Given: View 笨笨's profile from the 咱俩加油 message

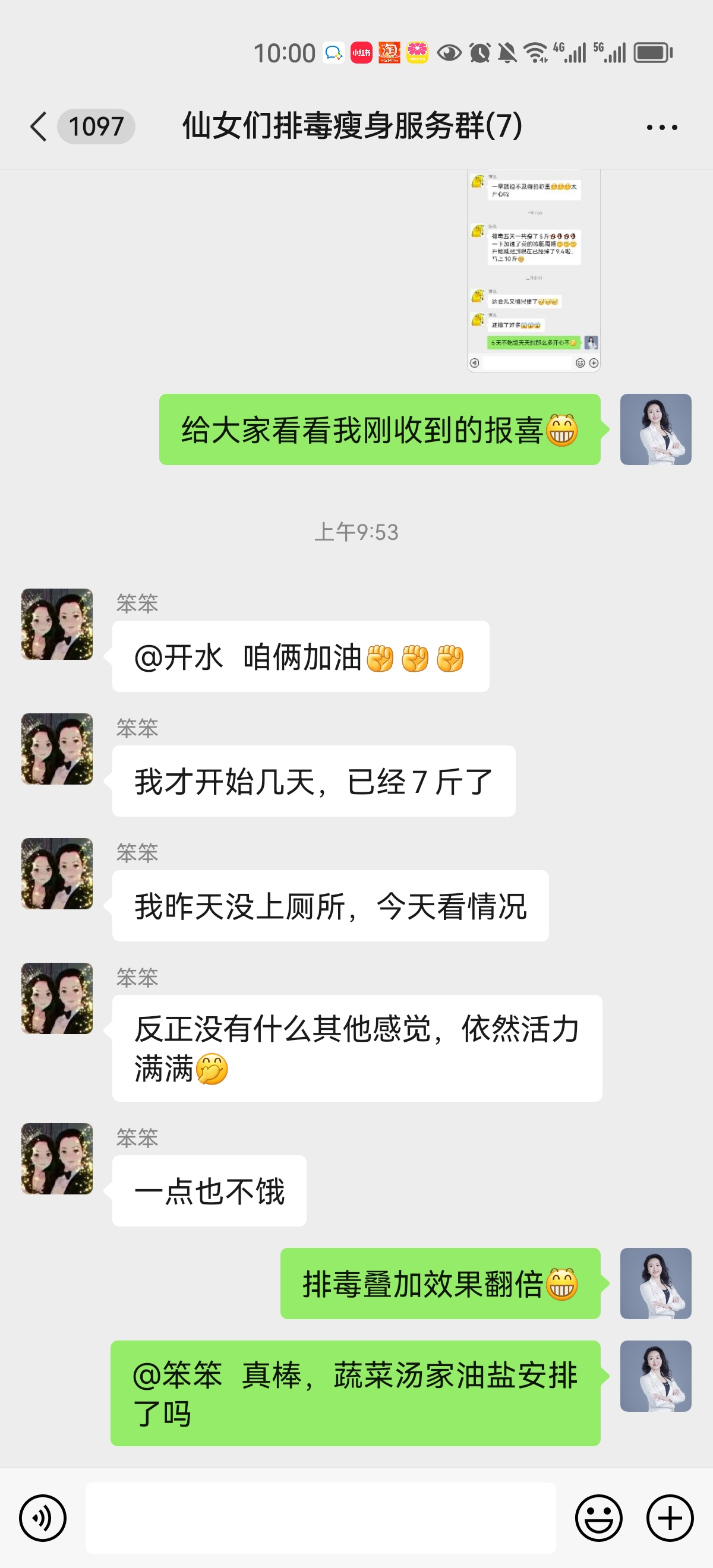Looking at the screenshot, I should pos(57,624).
